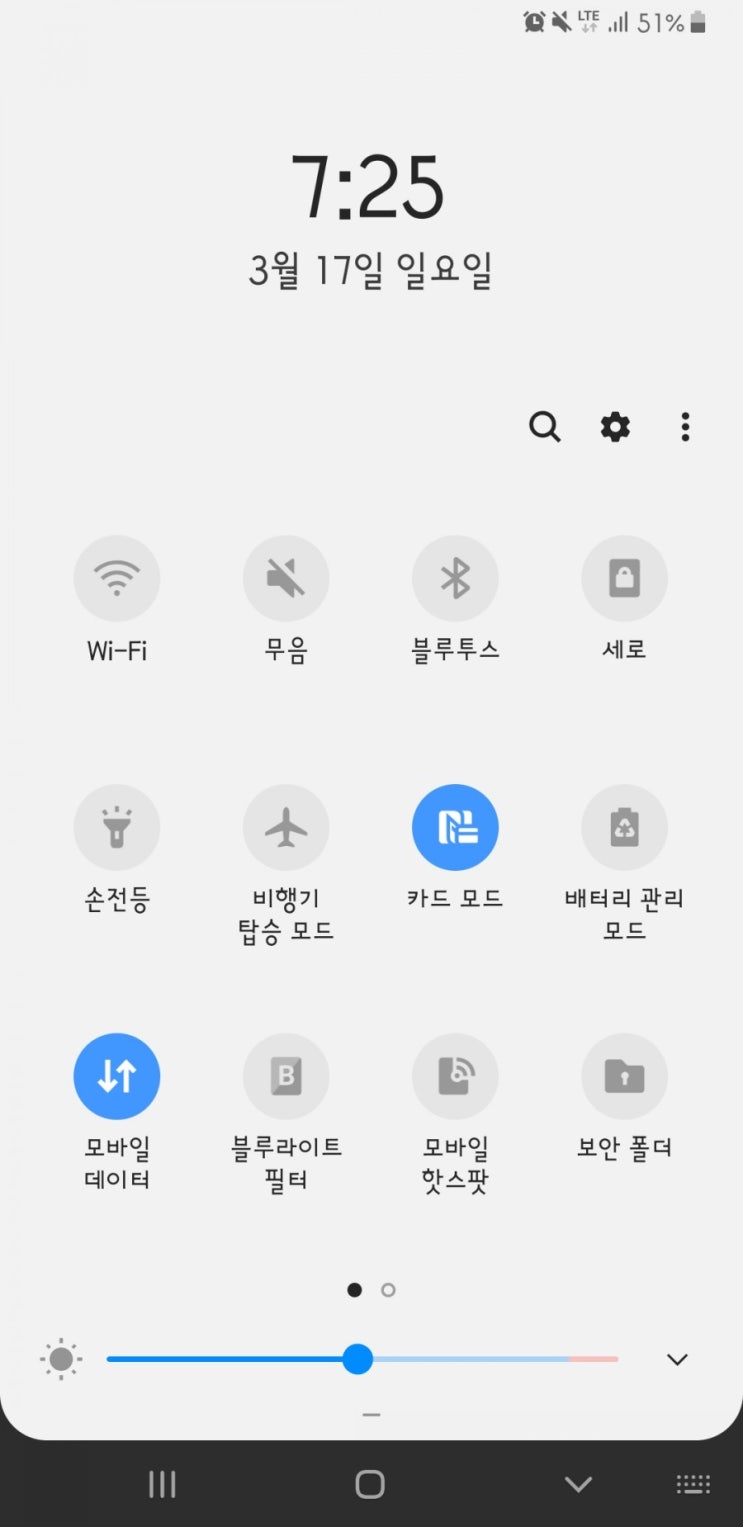The height and width of the screenshot is (1527, 743).
Task: Turn on Wi-Fi
Action: (117, 578)
